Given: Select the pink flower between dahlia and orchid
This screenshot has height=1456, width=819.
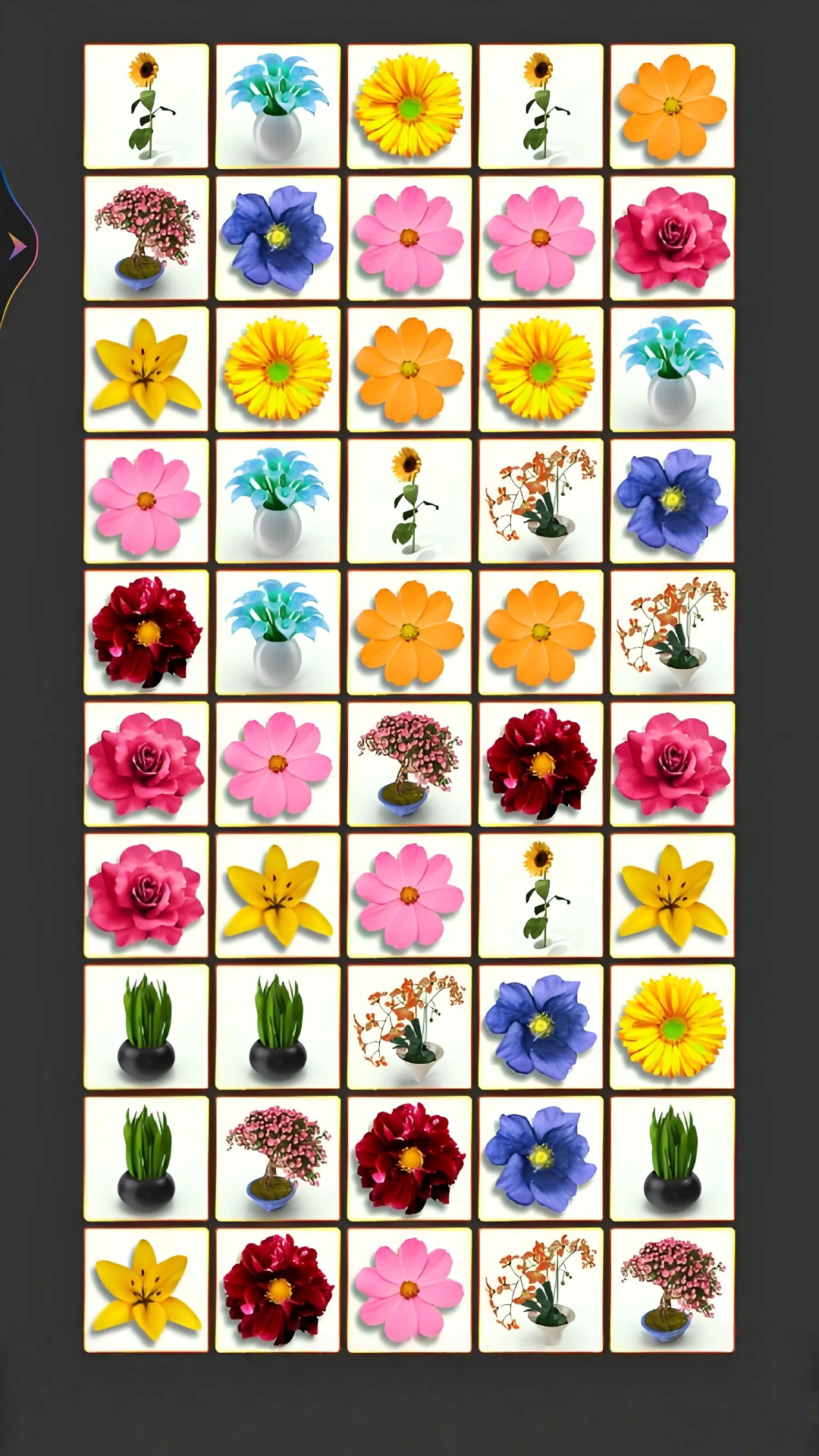Looking at the screenshot, I should coord(409,1290).
